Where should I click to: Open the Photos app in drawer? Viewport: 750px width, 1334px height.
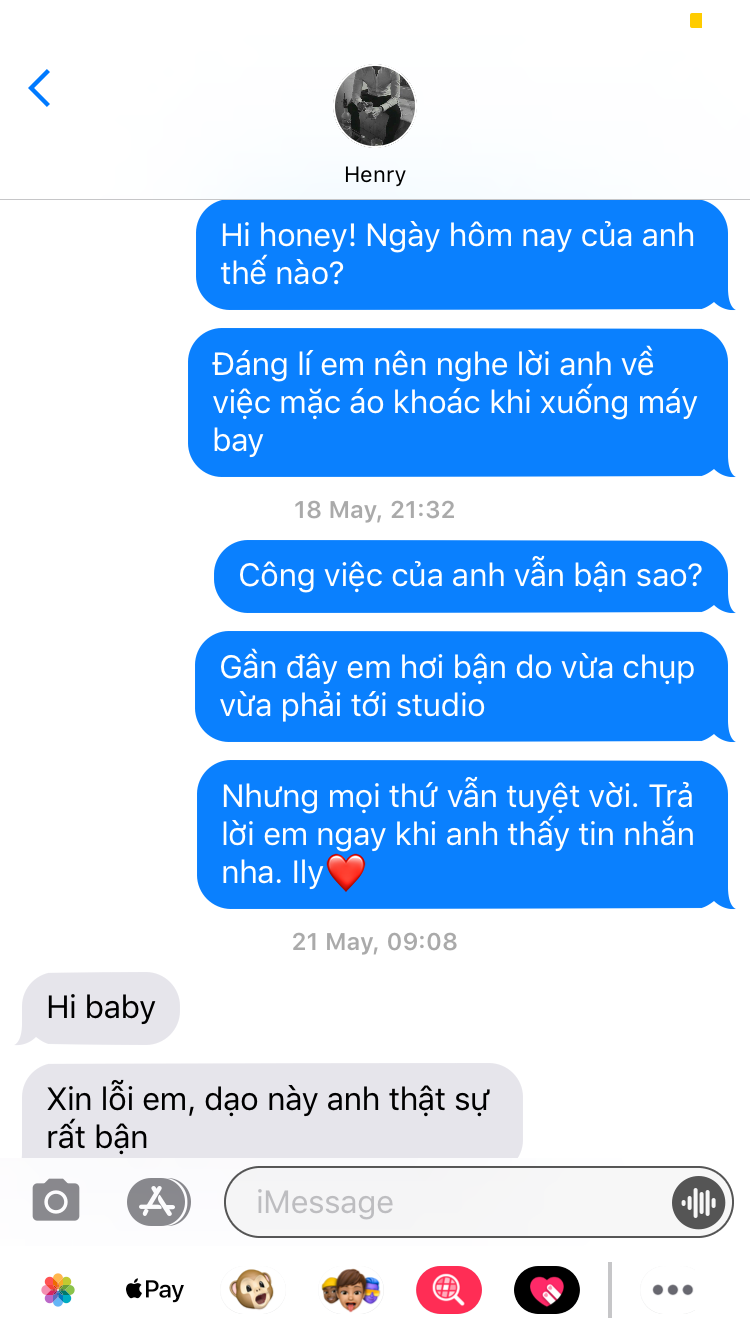[x=58, y=1290]
